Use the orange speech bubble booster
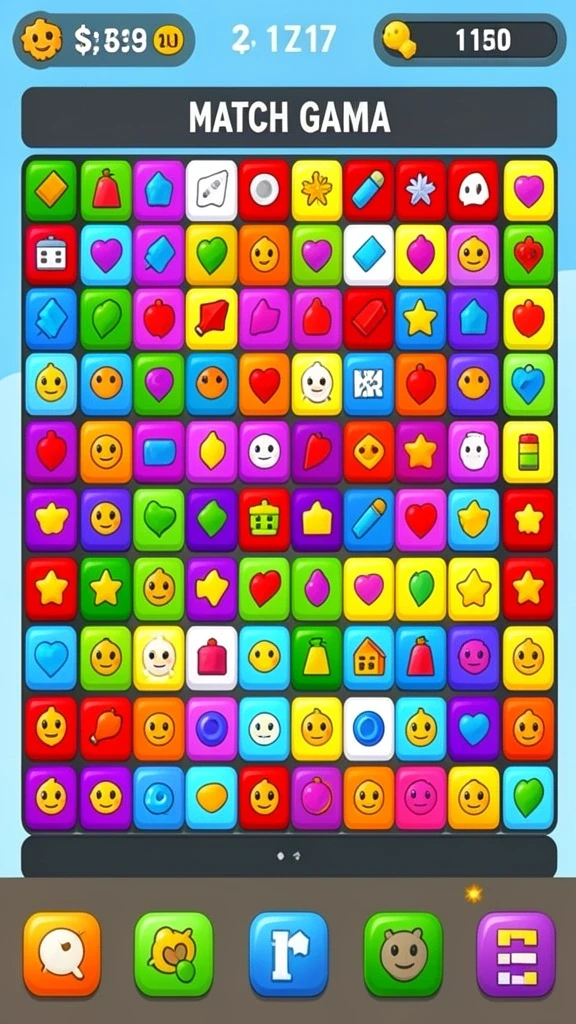The image size is (576, 1024). click(62, 953)
